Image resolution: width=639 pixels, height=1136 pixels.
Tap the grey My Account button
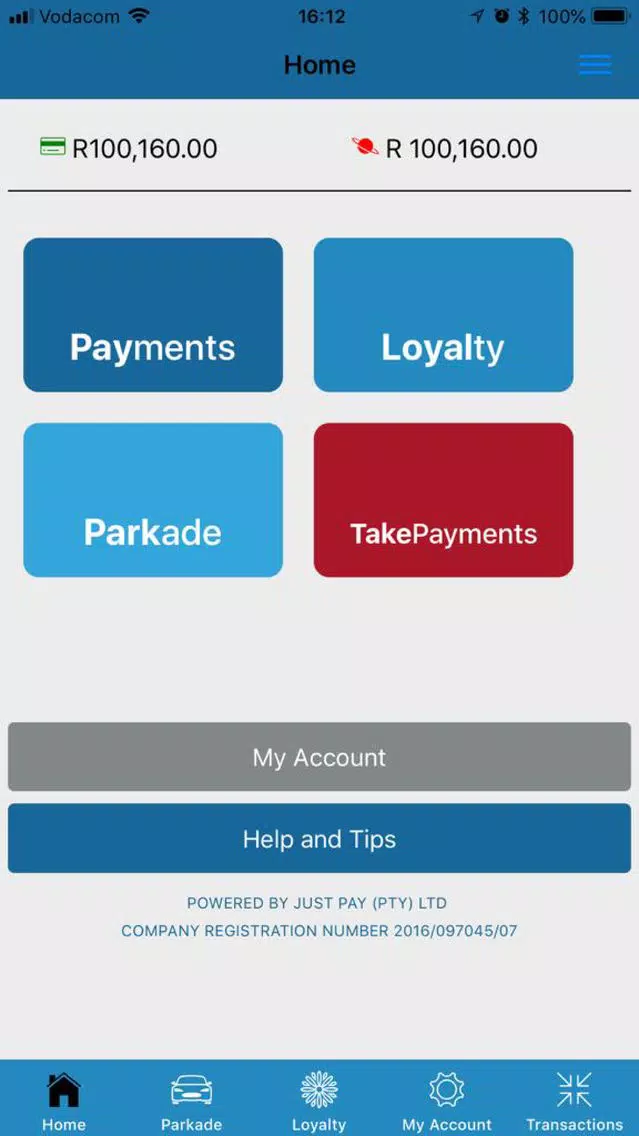[320, 756]
